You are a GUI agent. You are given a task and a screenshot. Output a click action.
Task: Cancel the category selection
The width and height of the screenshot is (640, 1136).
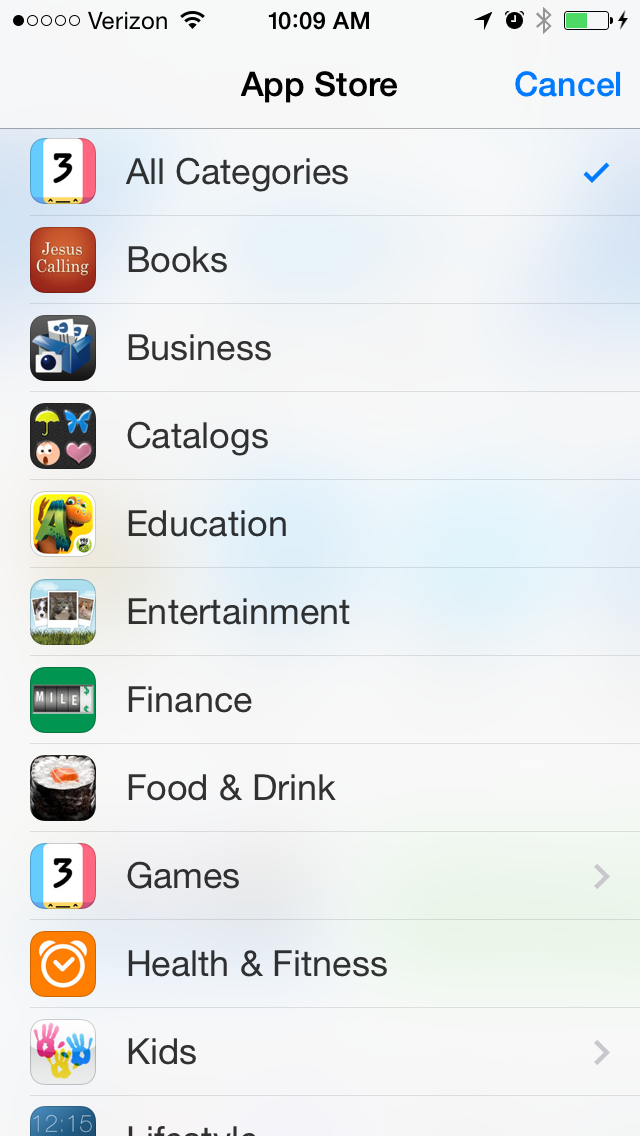click(x=567, y=85)
